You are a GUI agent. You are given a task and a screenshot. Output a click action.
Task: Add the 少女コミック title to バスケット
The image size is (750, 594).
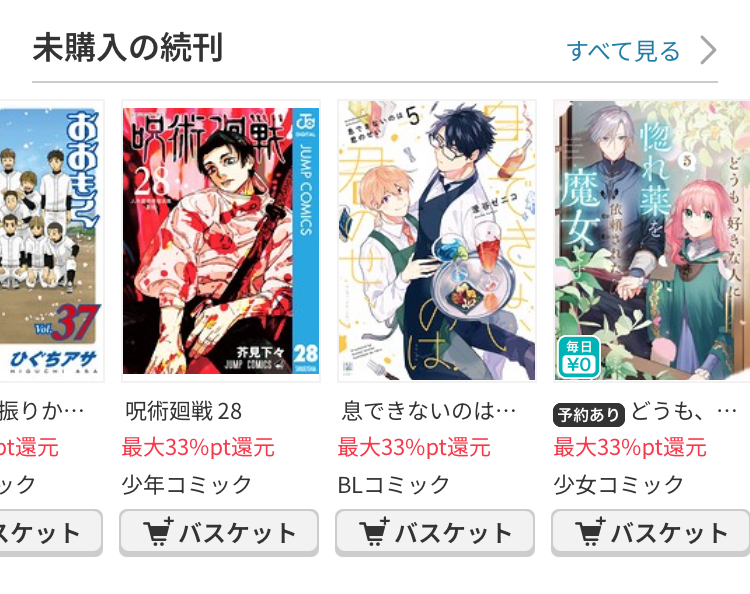click(x=651, y=532)
